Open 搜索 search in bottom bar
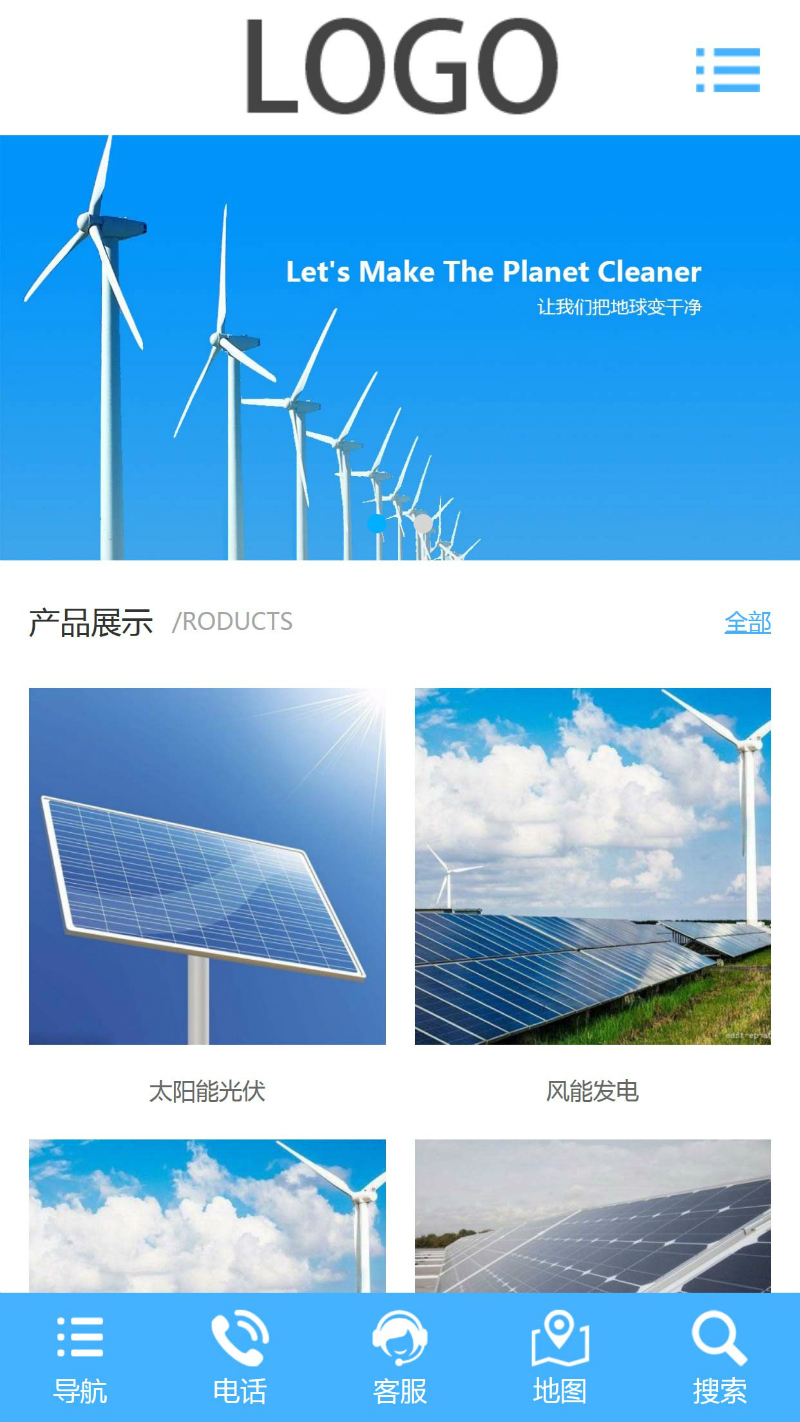 (720, 1358)
